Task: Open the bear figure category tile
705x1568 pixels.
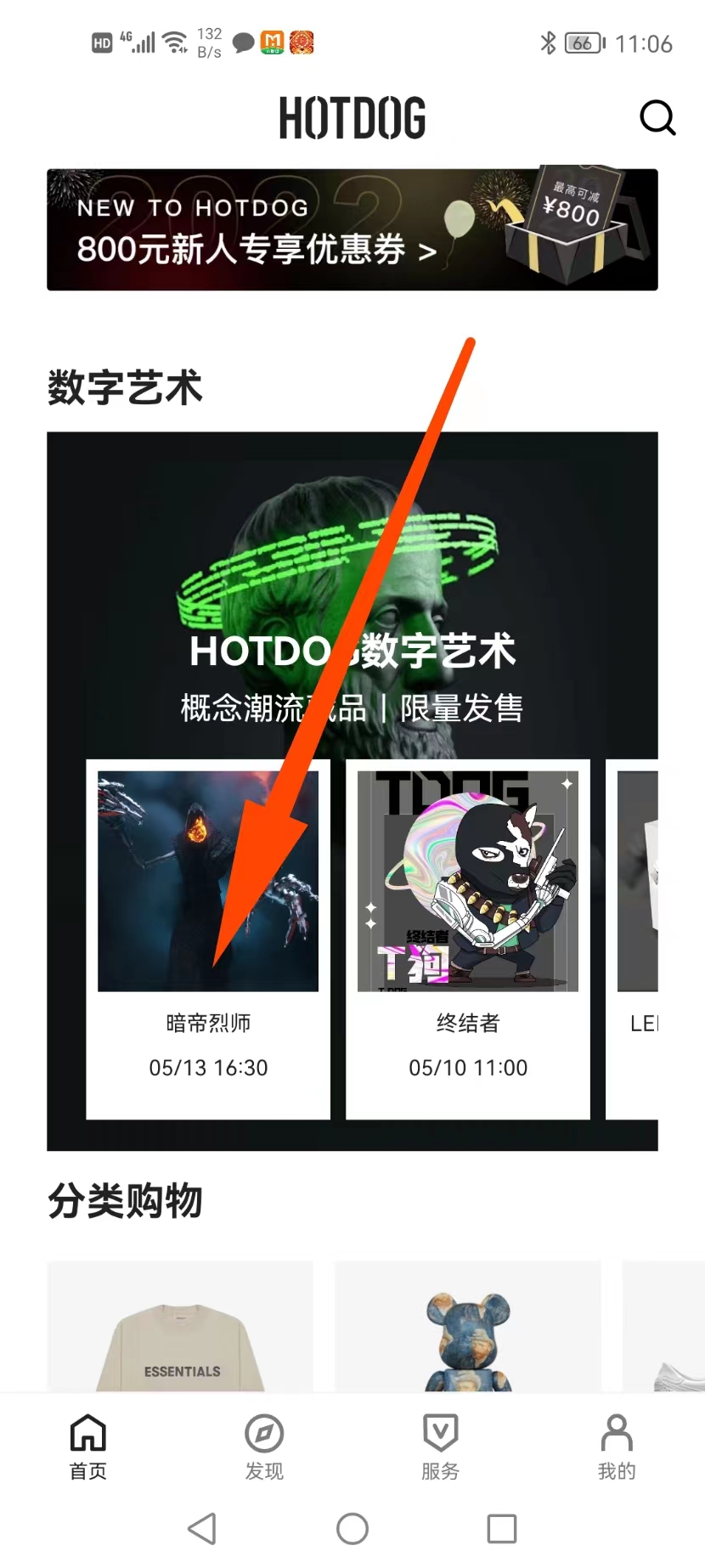Action: pyautogui.click(x=468, y=1329)
